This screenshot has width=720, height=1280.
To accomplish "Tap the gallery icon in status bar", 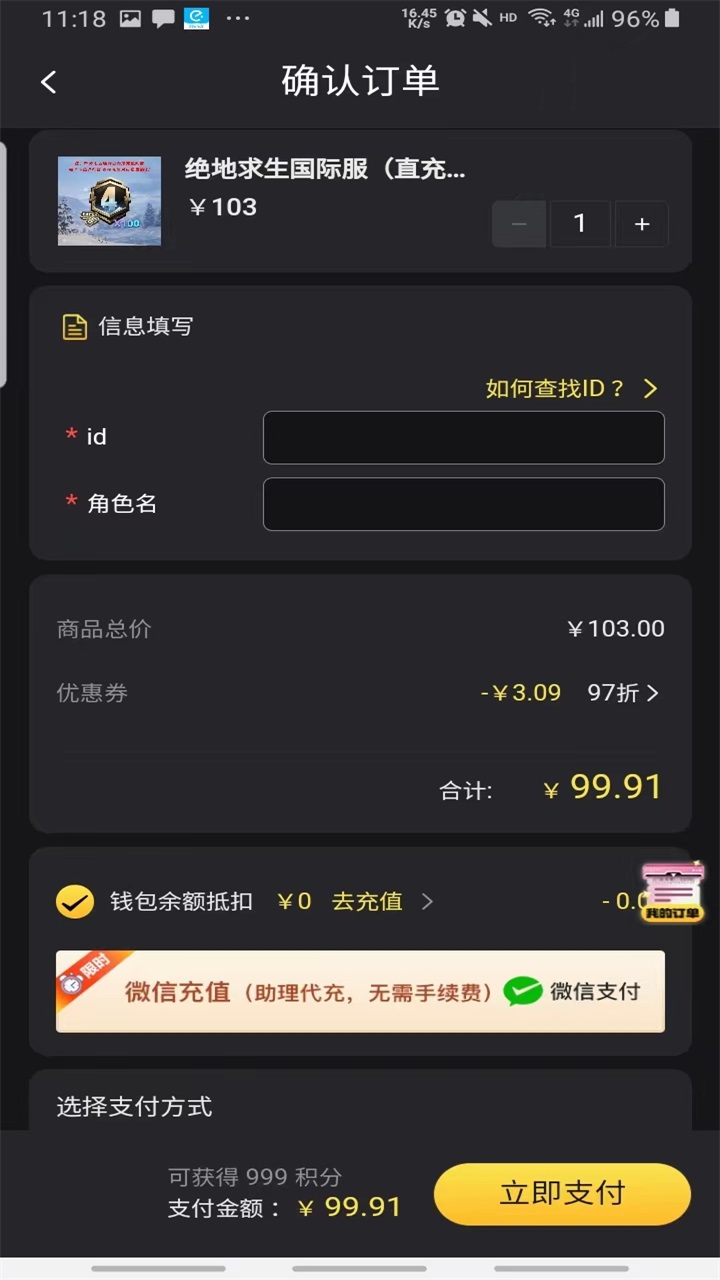I will coord(131,17).
